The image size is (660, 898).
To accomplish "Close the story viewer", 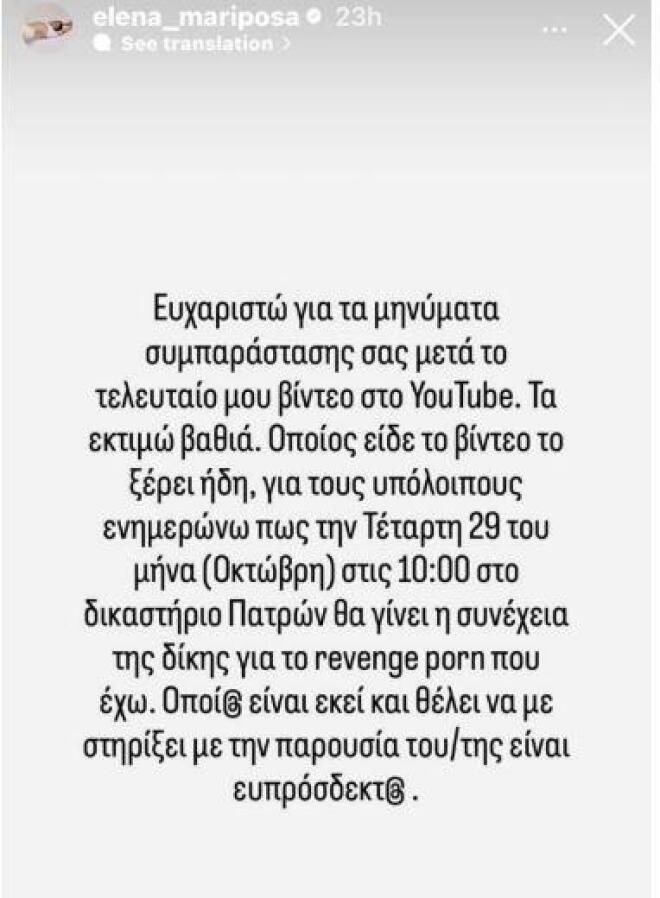I will coord(619,30).
